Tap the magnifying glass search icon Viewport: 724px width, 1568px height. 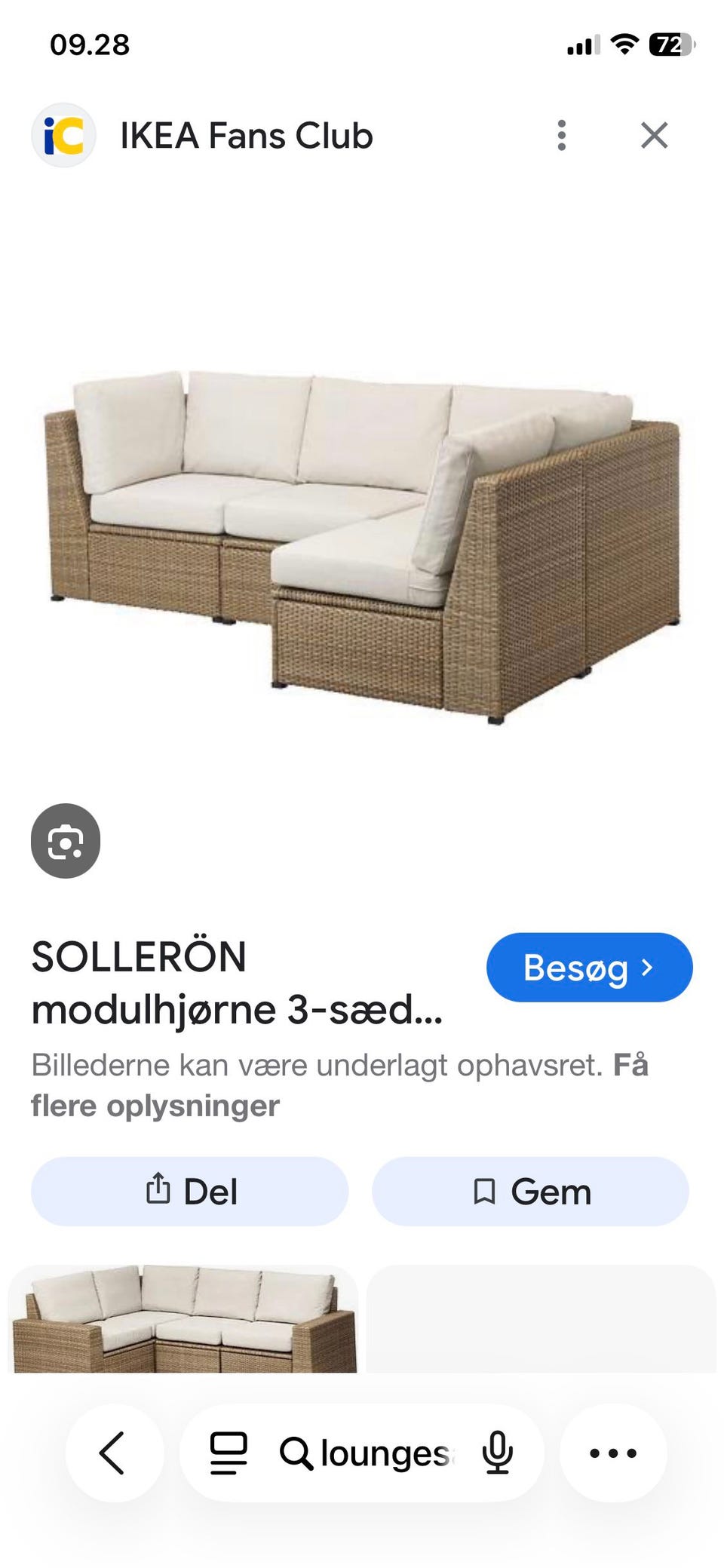(x=299, y=1453)
